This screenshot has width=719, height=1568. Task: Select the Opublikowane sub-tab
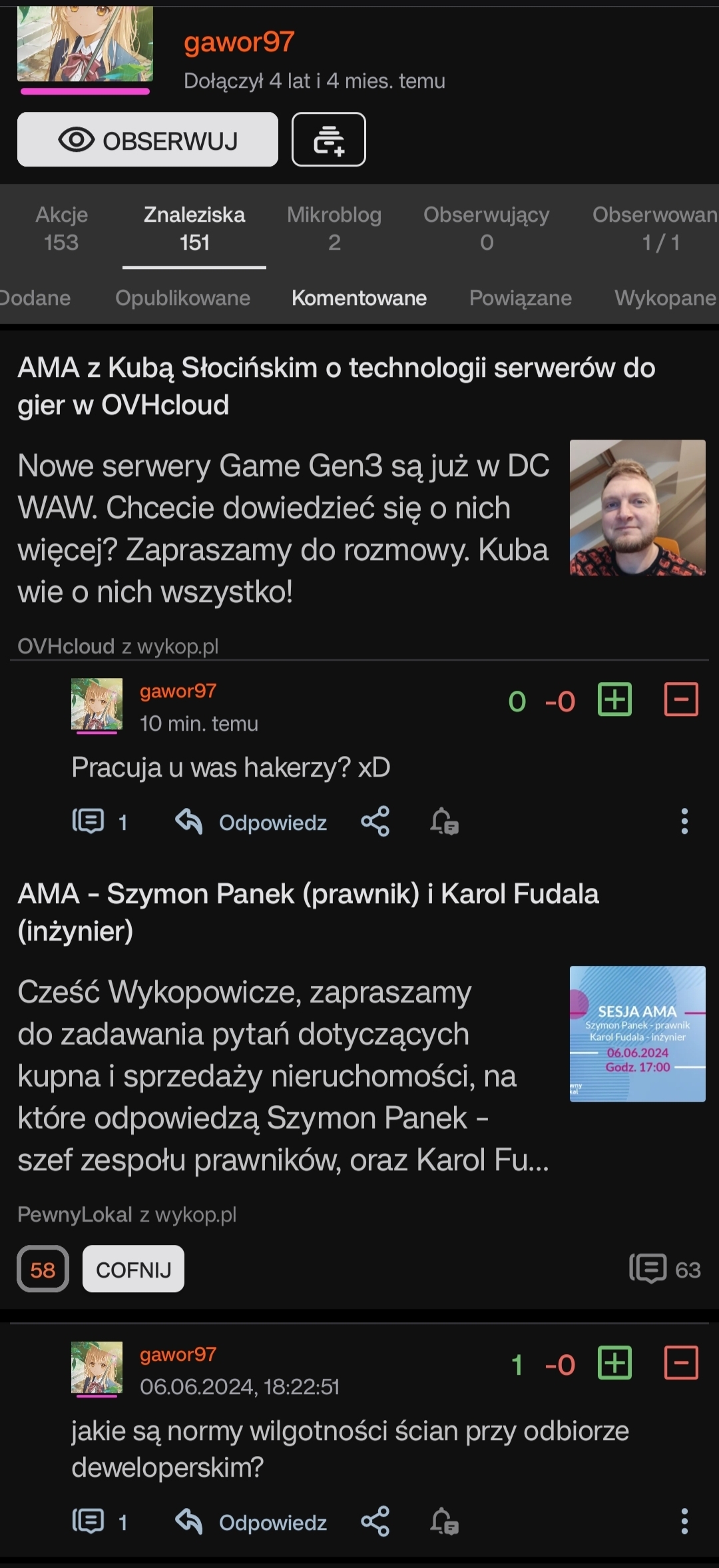click(182, 298)
